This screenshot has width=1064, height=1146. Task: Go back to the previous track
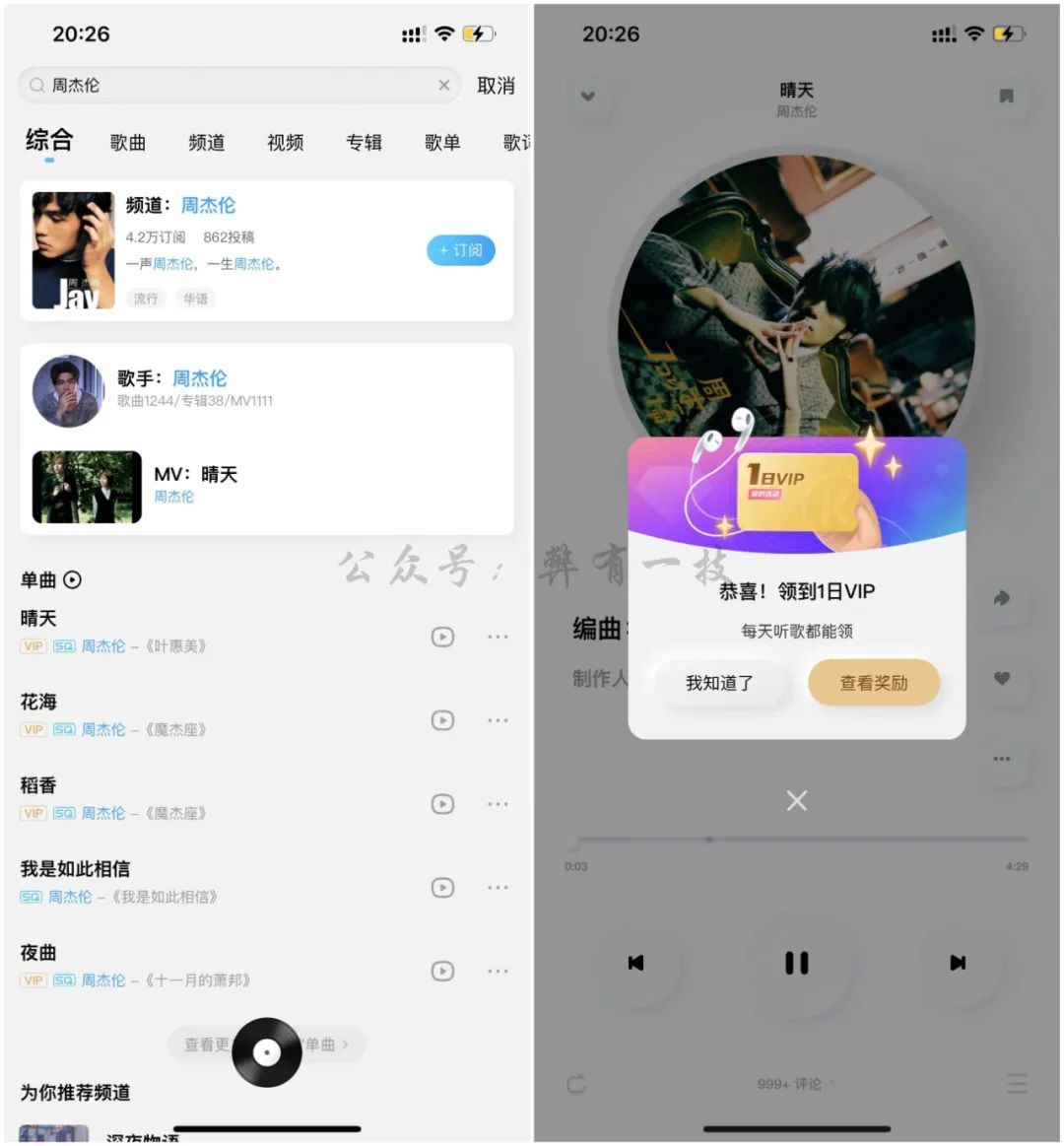point(635,963)
